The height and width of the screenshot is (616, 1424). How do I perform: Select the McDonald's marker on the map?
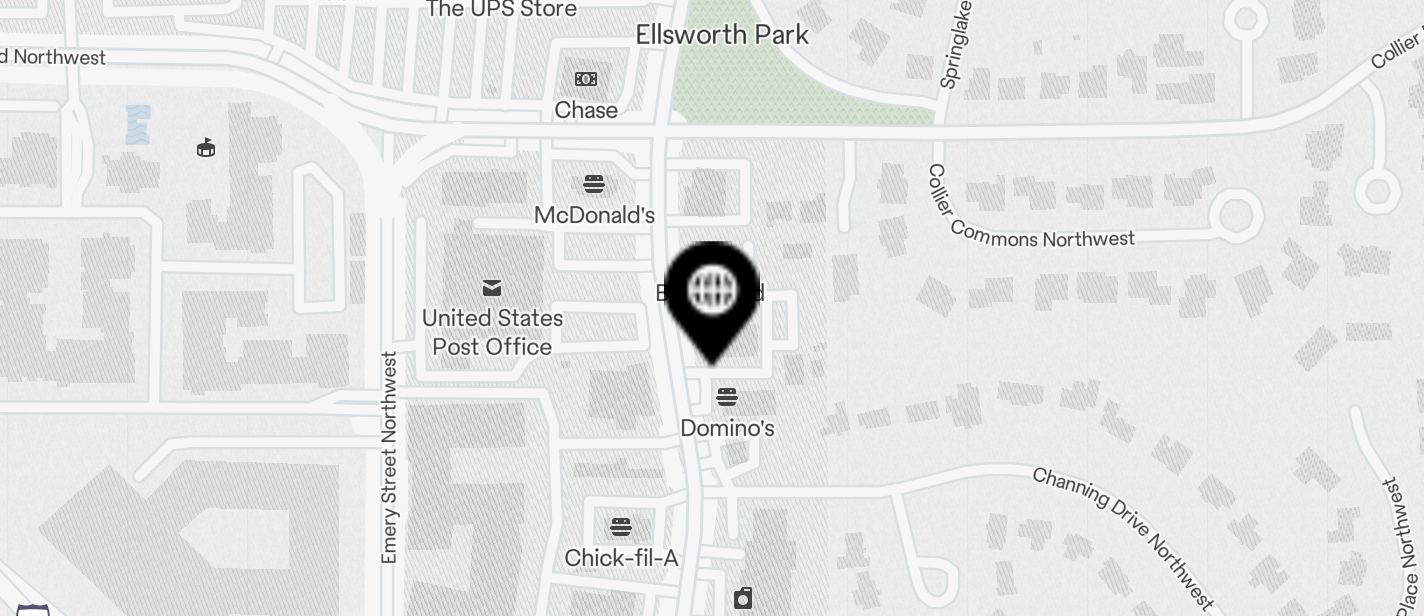tap(594, 185)
